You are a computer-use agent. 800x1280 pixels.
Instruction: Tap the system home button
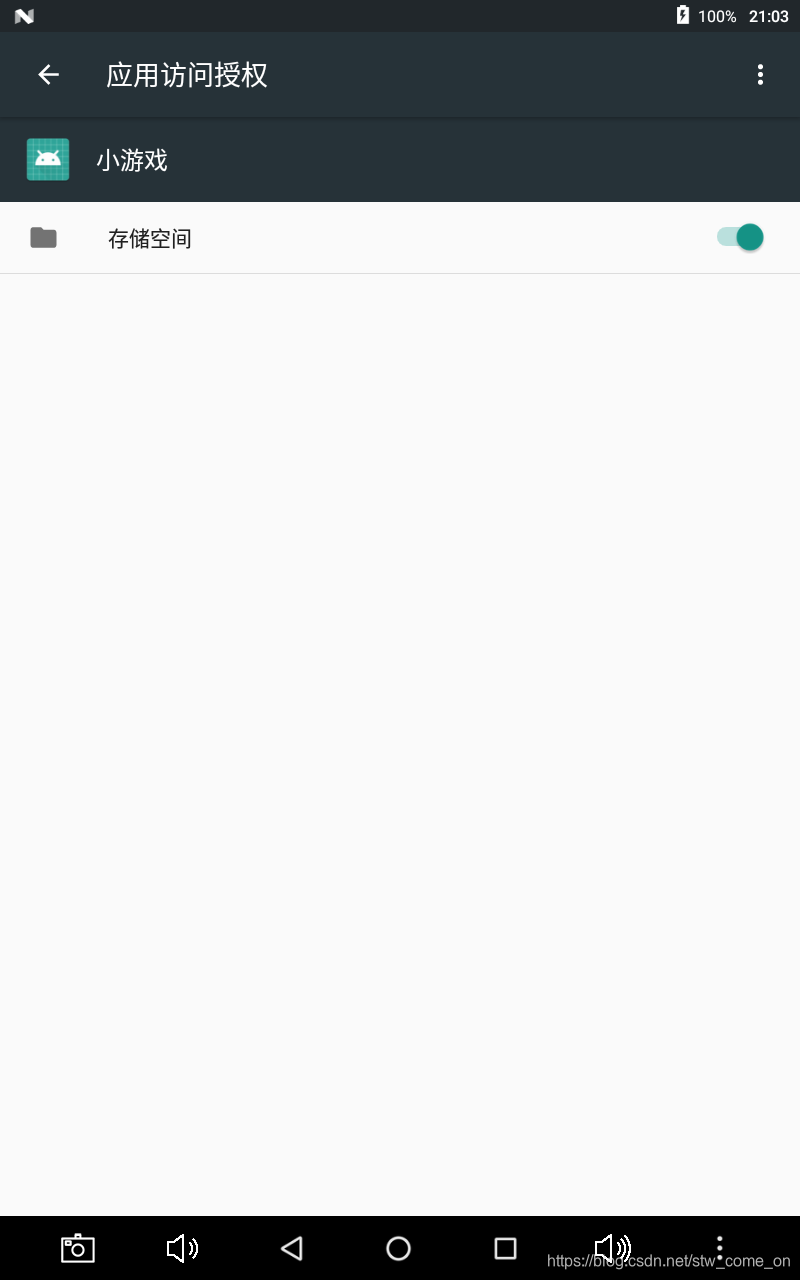[398, 1248]
